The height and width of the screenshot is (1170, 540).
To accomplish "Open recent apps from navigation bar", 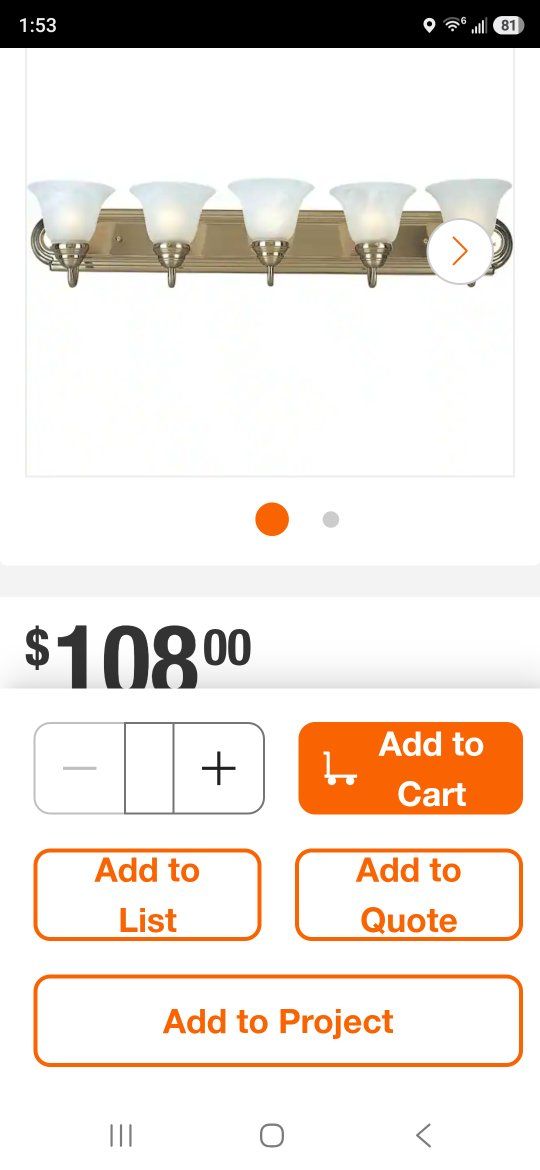I will pos(121,1136).
